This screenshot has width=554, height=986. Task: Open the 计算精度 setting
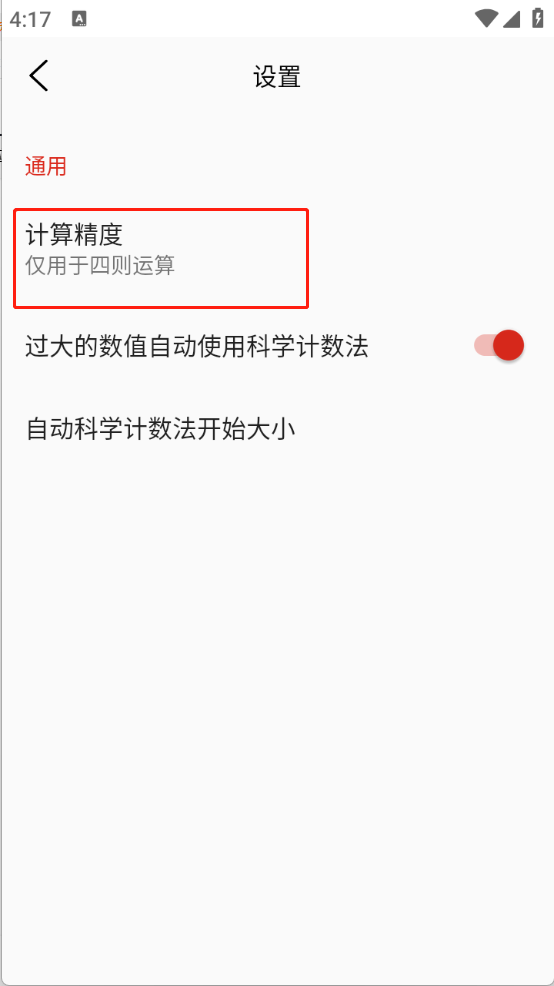pos(277,258)
